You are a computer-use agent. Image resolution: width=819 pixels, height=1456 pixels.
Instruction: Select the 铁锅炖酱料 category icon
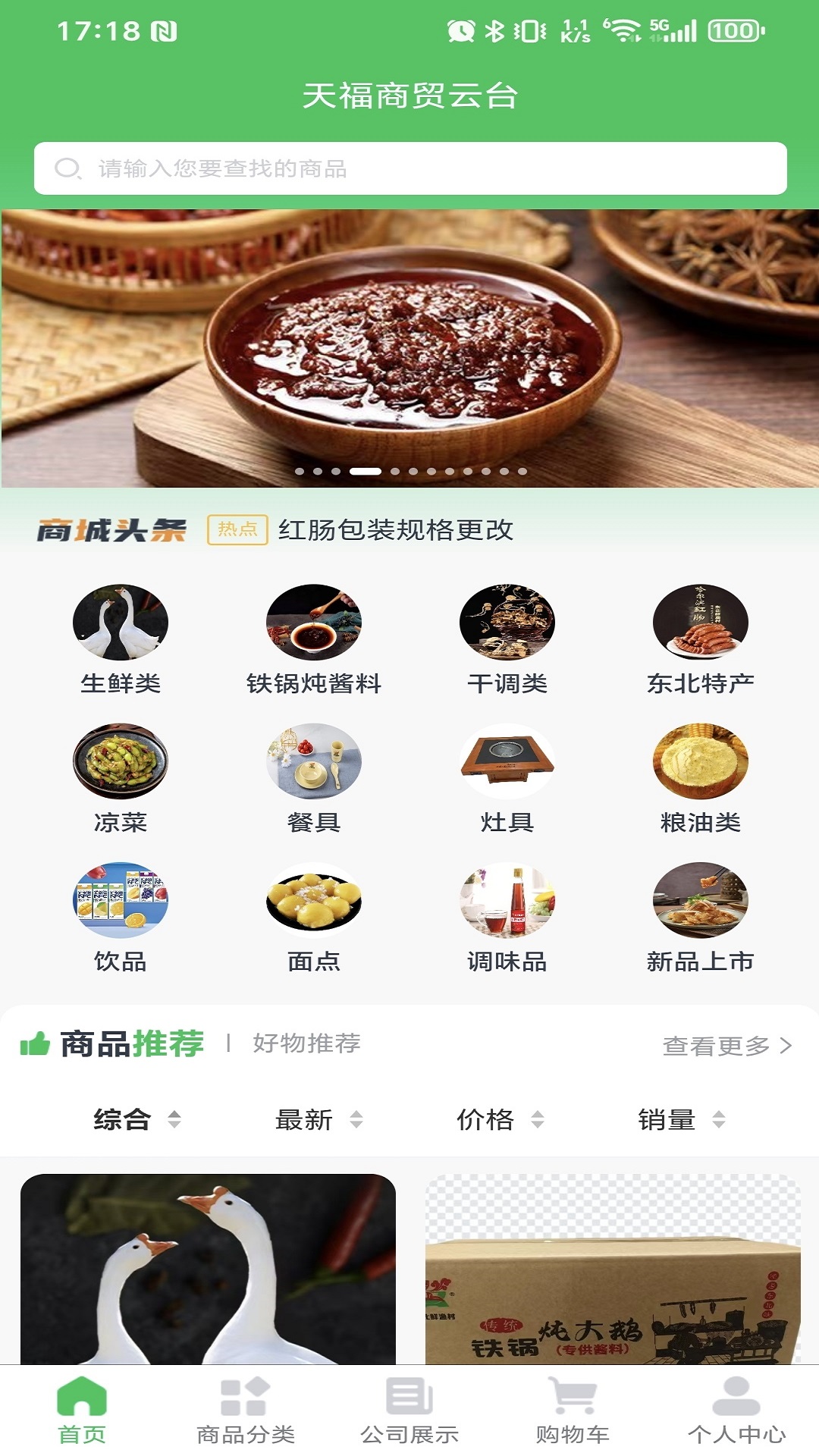click(x=315, y=626)
